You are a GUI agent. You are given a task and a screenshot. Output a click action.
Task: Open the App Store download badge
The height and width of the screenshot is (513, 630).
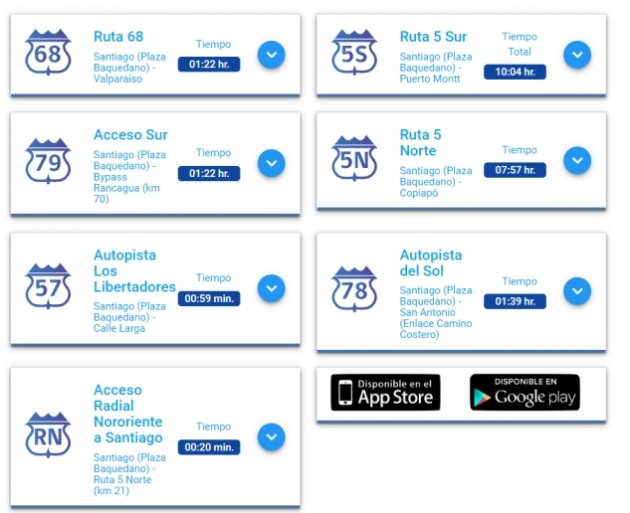coord(385,392)
